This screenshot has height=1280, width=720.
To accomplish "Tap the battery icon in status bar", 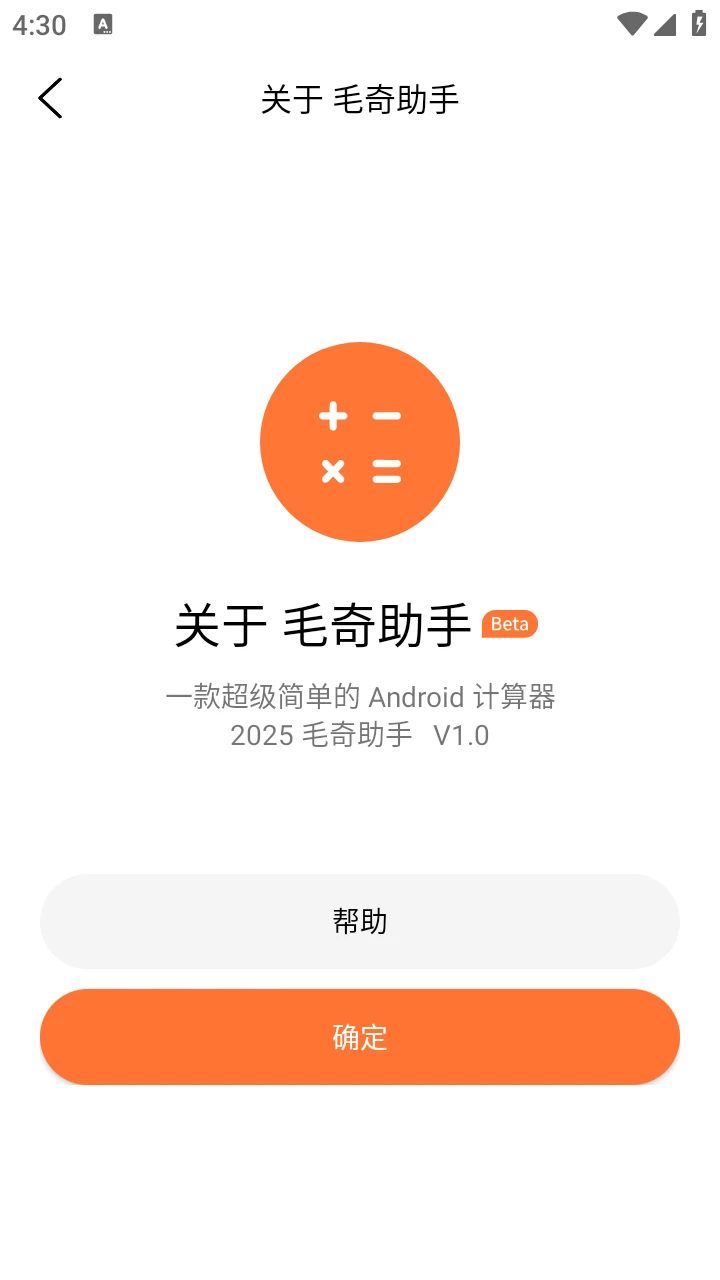I will click(699, 24).
